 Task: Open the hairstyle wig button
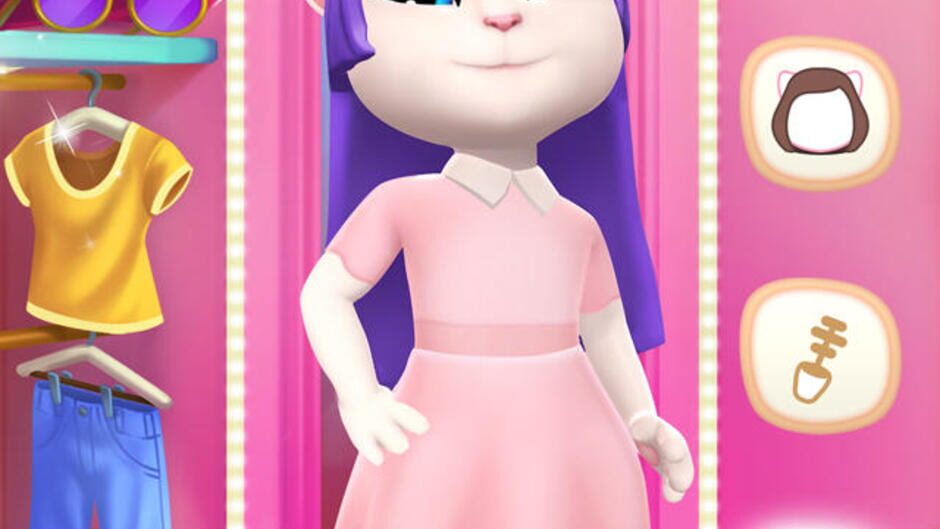[x=819, y=113]
